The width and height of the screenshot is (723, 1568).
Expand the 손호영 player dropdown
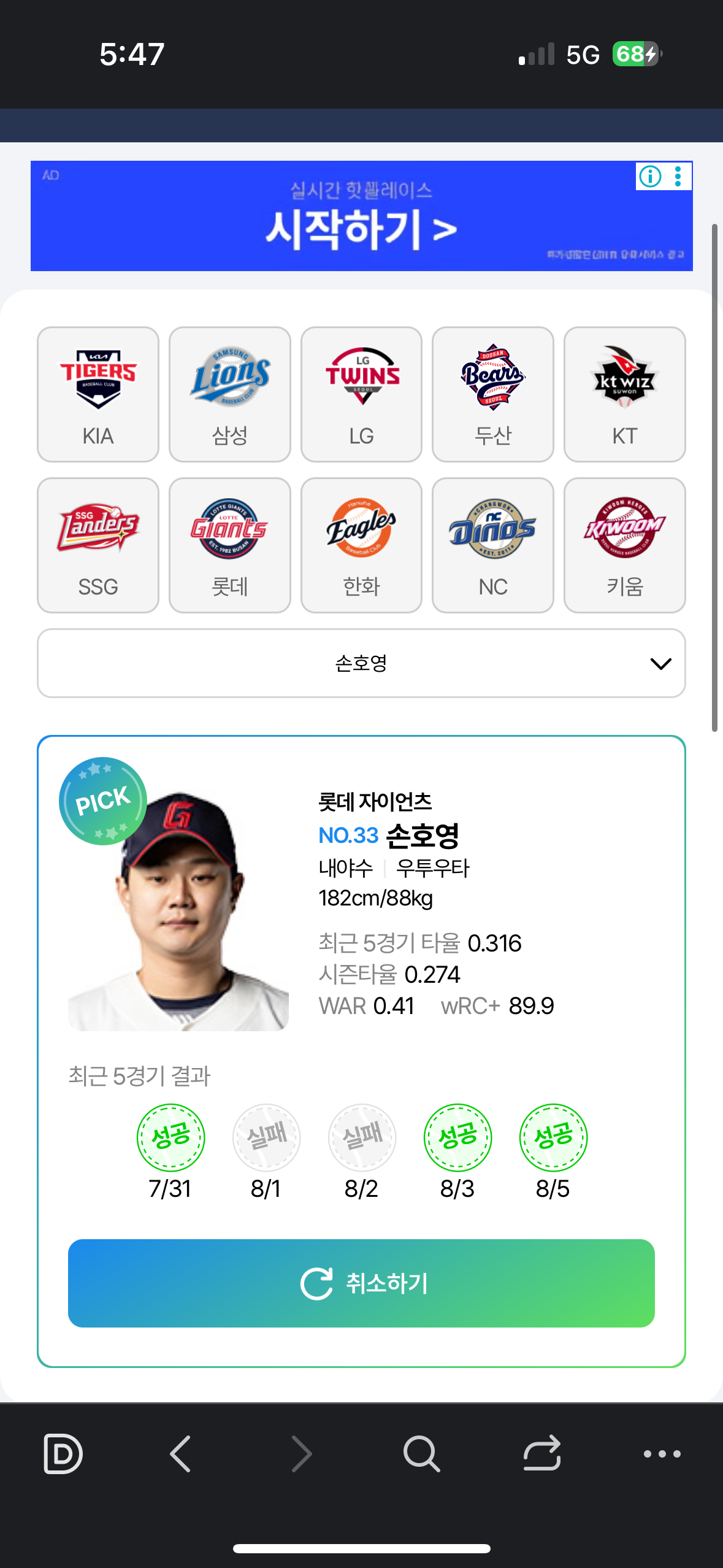pos(361,663)
